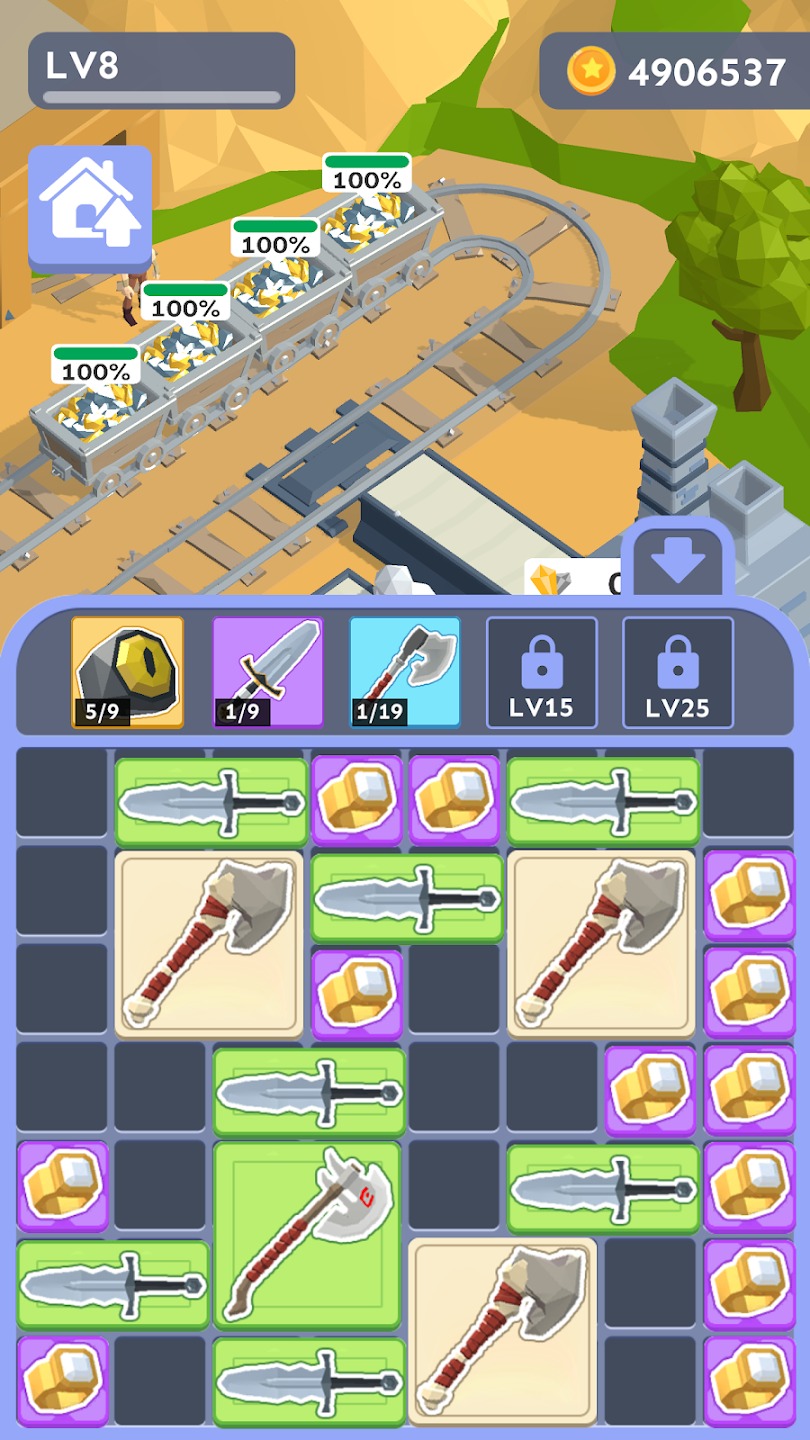
Task: Tap the locked LV15 slot
Action: click(x=541, y=671)
